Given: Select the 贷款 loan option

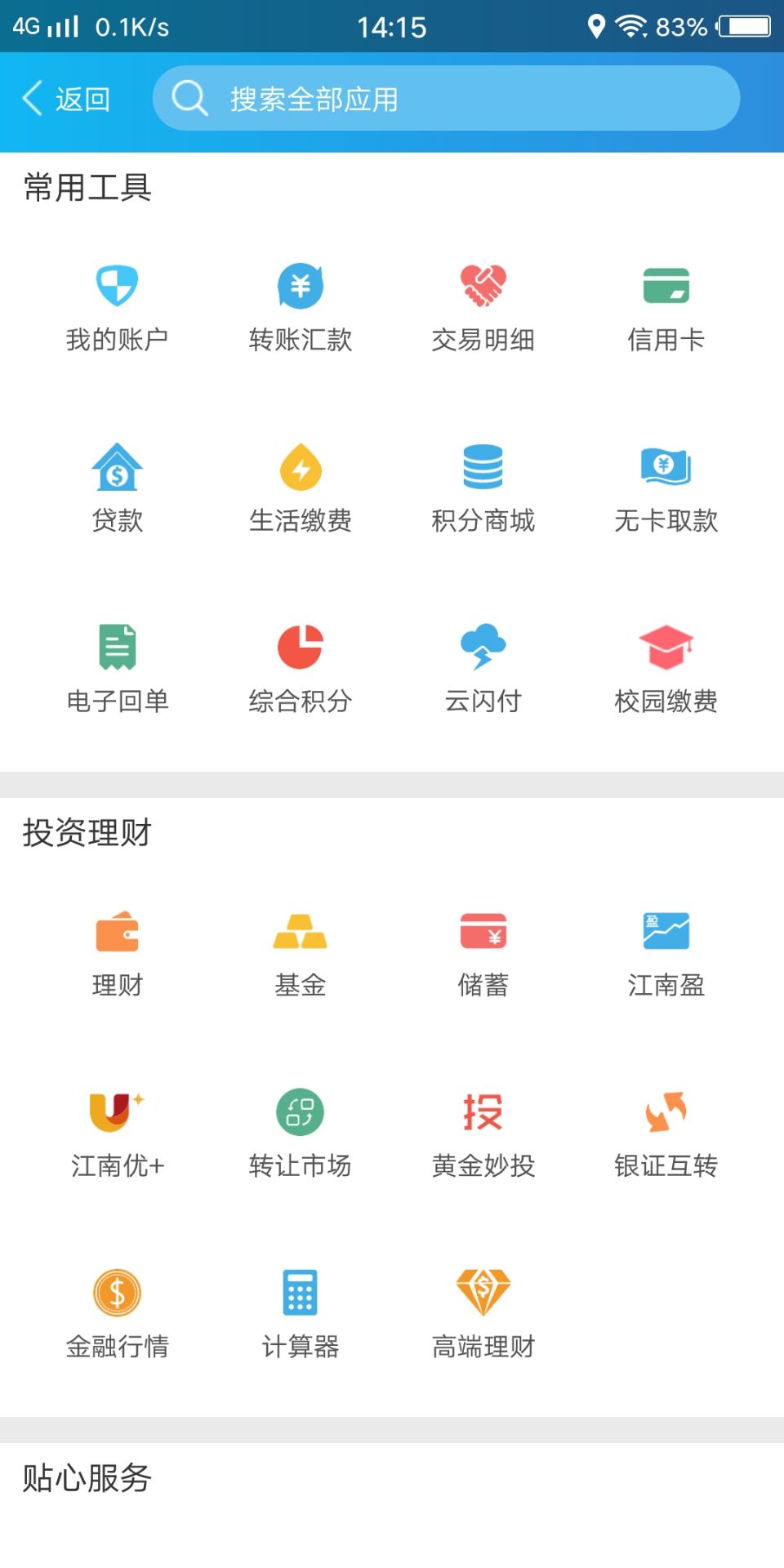Looking at the screenshot, I should click(x=118, y=488).
